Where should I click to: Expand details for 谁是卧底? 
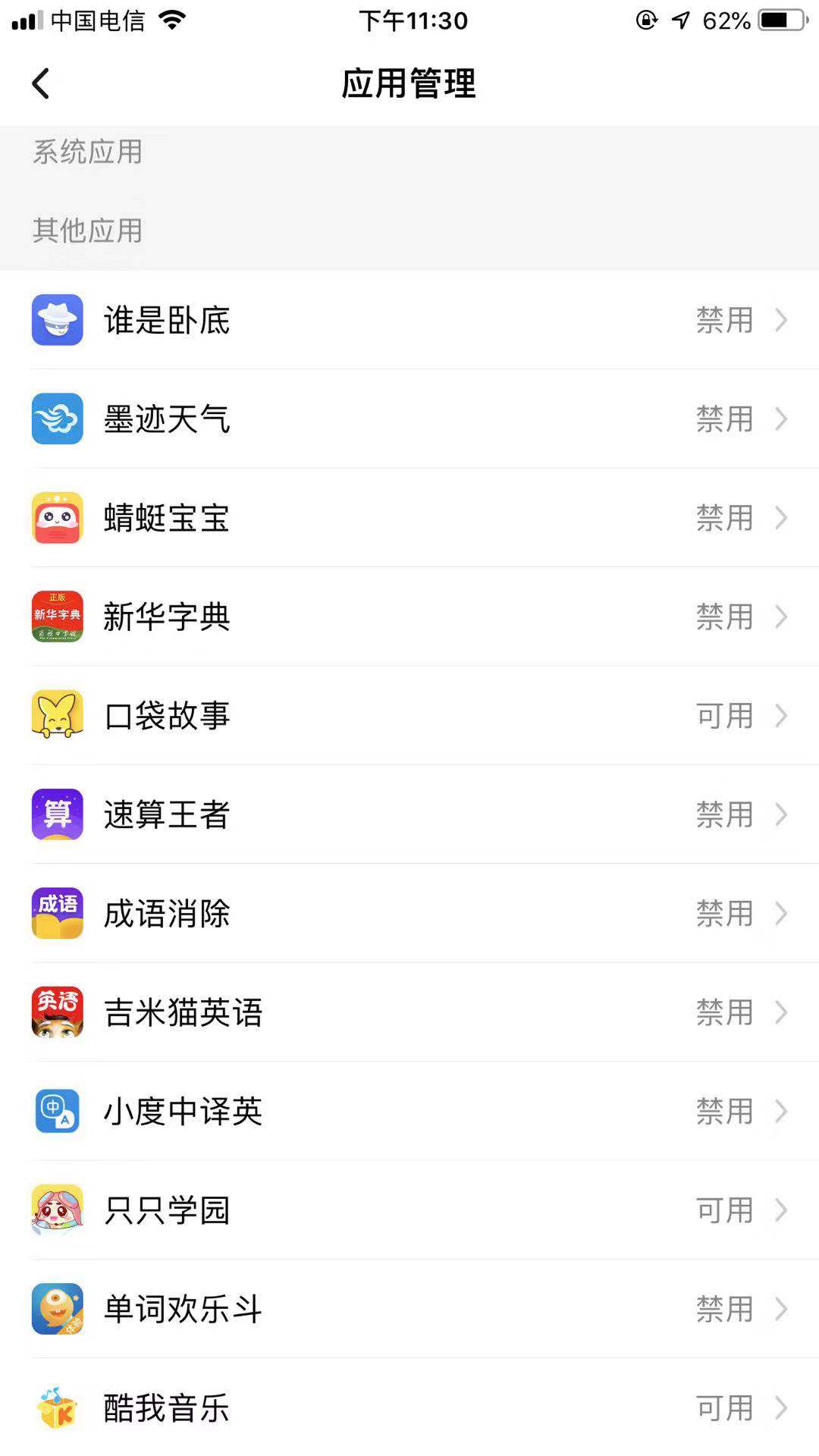coord(781,321)
